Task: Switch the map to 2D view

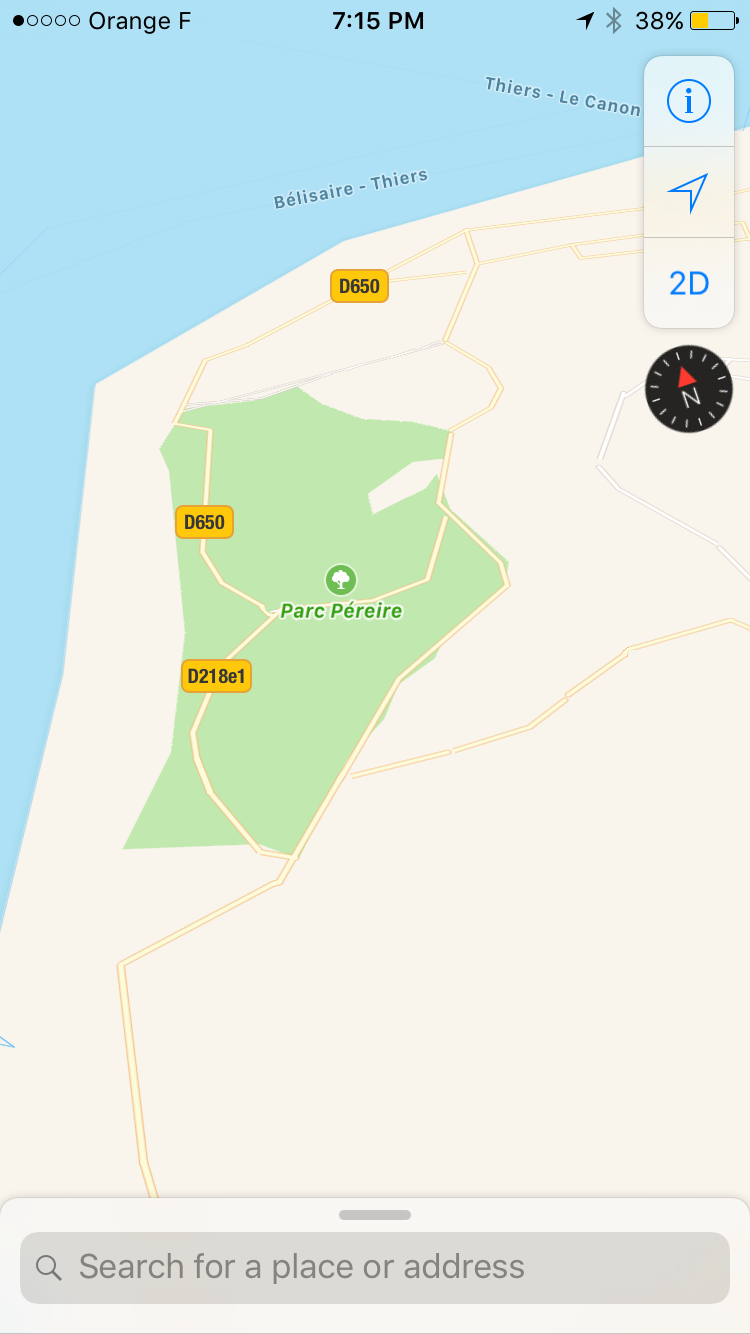Action: coord(688,283)
